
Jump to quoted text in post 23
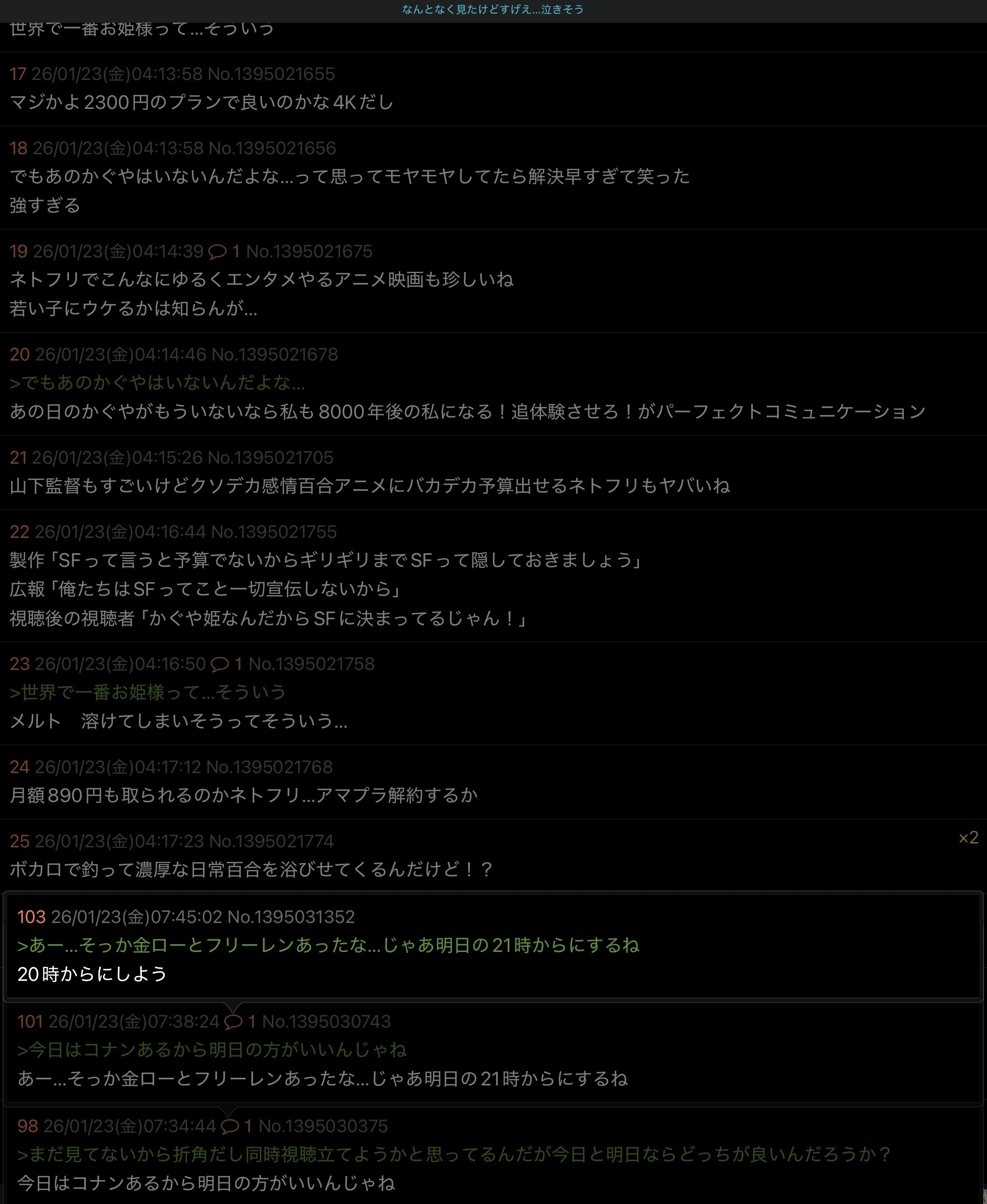point(147,692)
